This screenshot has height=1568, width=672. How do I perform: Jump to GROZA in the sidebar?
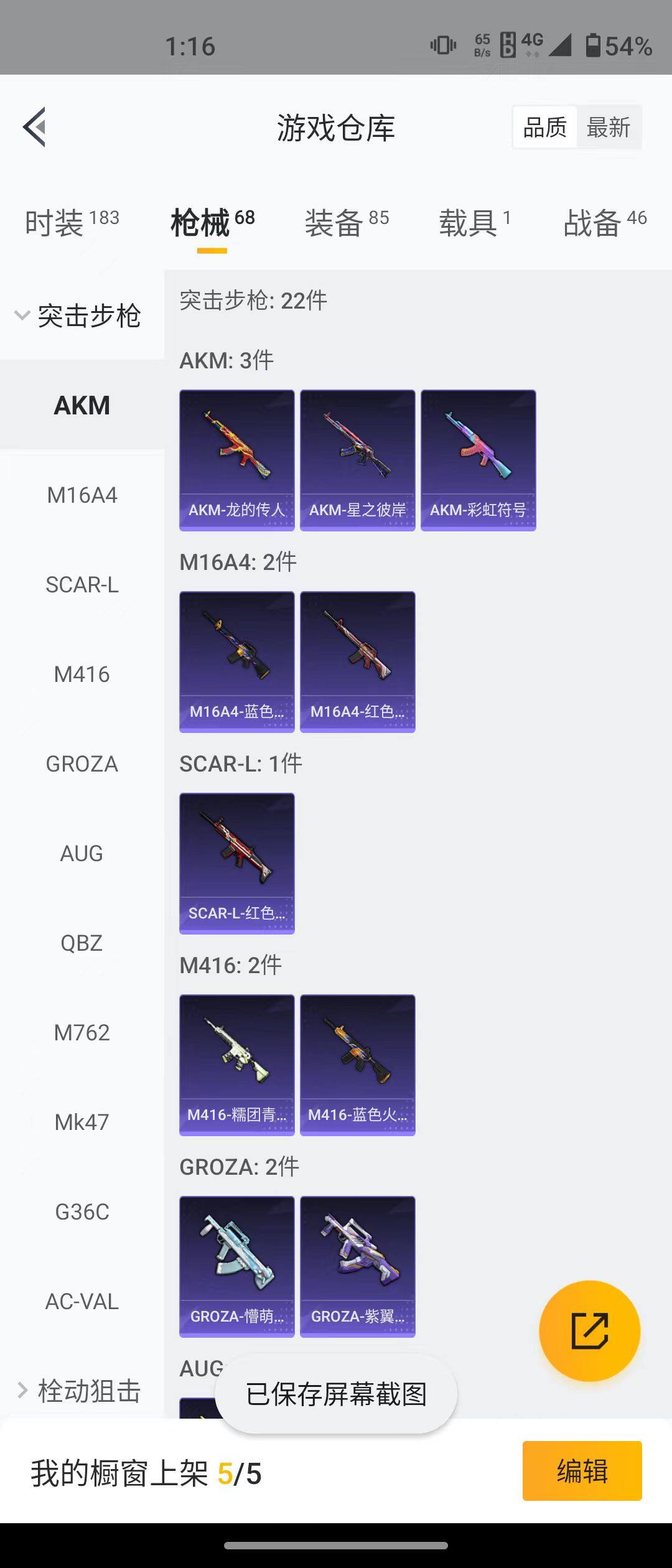click(x=82, y=764)
